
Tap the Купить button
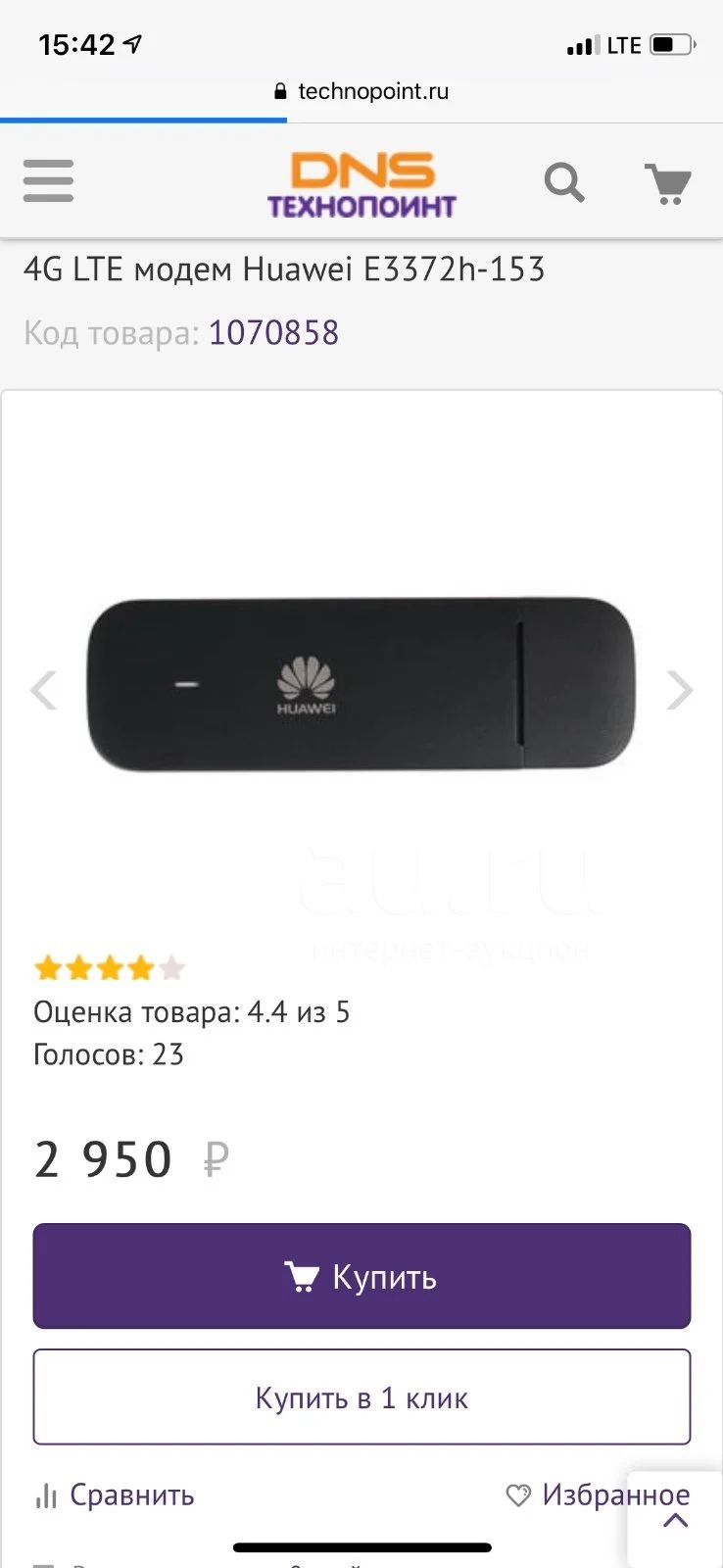(x=361, y=1276)
